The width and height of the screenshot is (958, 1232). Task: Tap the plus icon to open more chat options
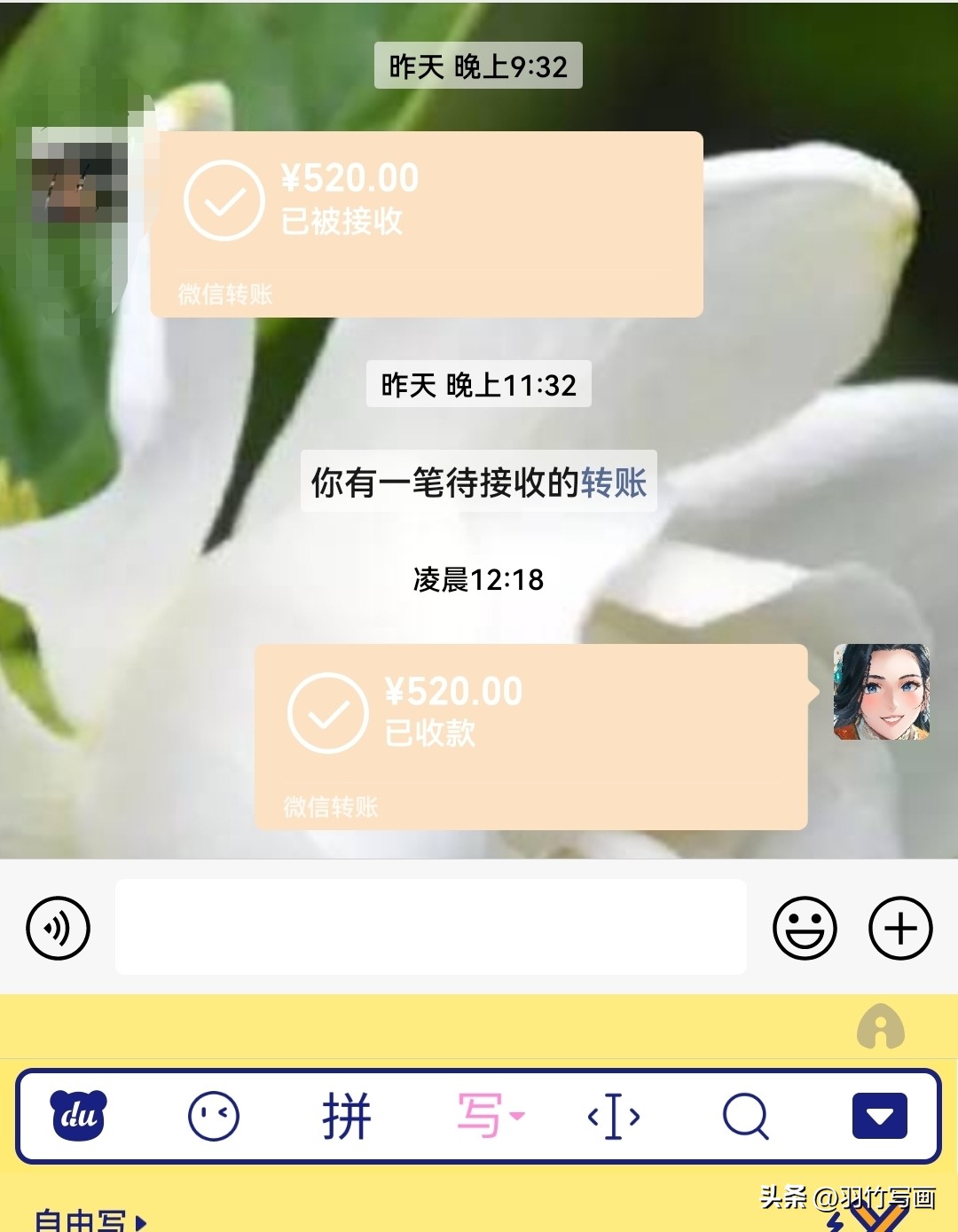[x=901, y=928]
